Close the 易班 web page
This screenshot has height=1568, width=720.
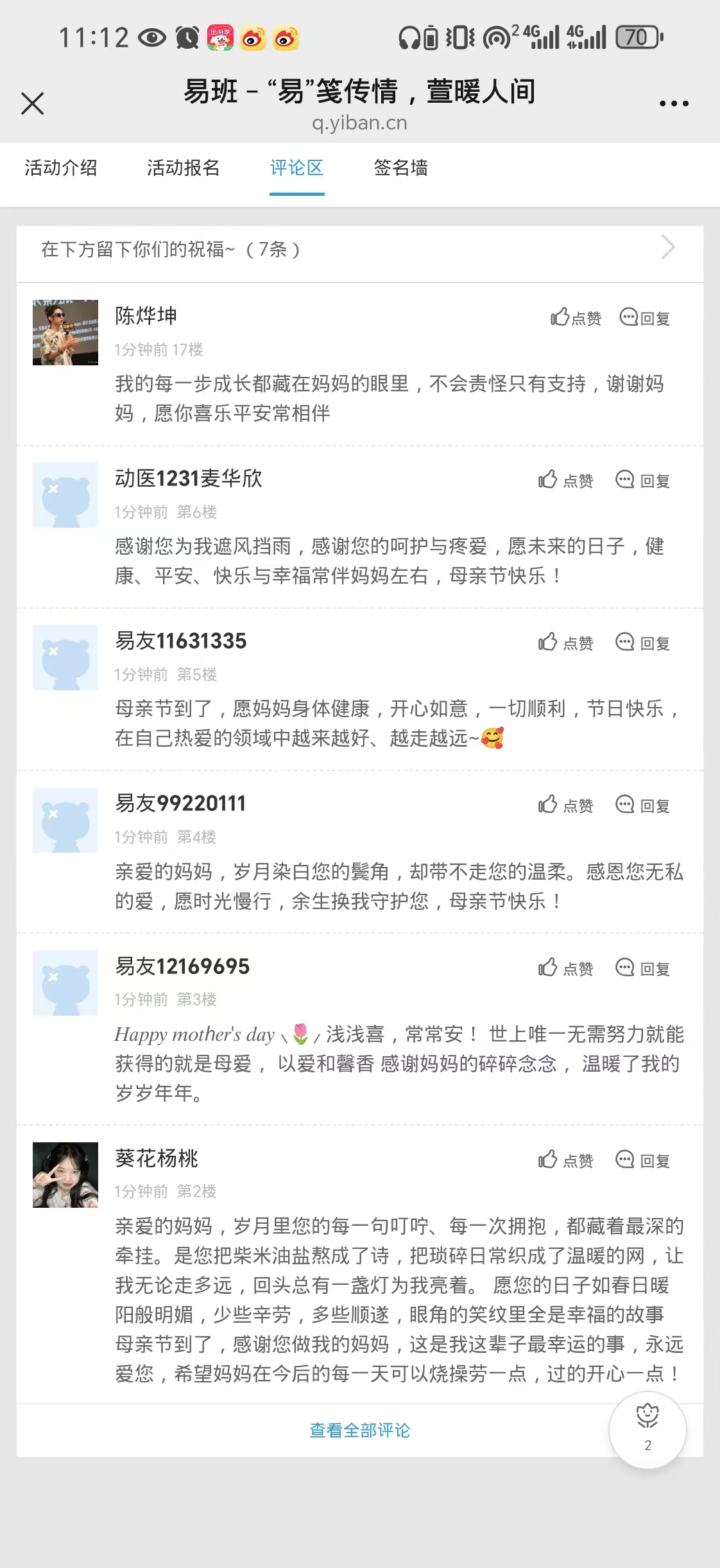32,103
